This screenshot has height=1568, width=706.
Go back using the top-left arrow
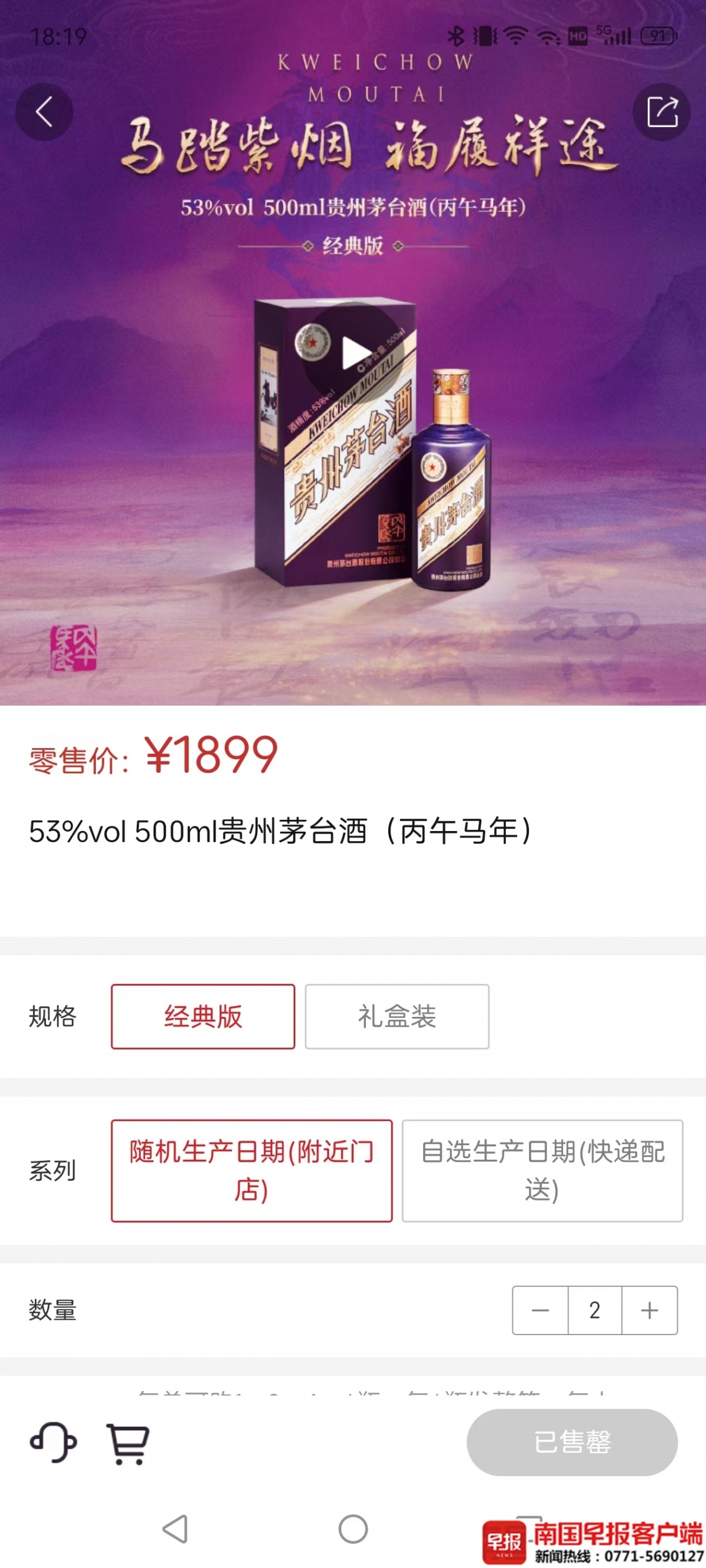click(44, 112)
